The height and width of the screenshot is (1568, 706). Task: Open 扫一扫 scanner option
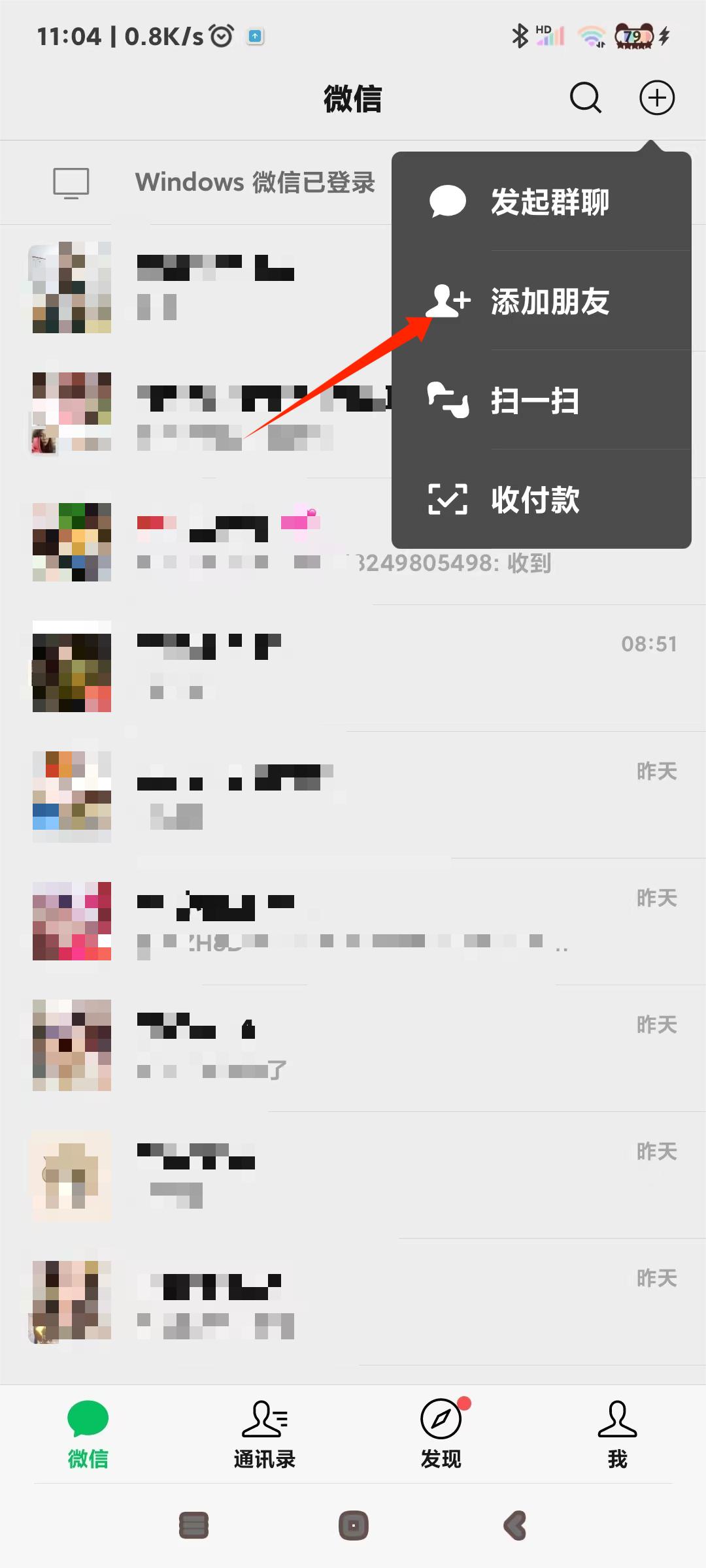[x=541, y=400]
